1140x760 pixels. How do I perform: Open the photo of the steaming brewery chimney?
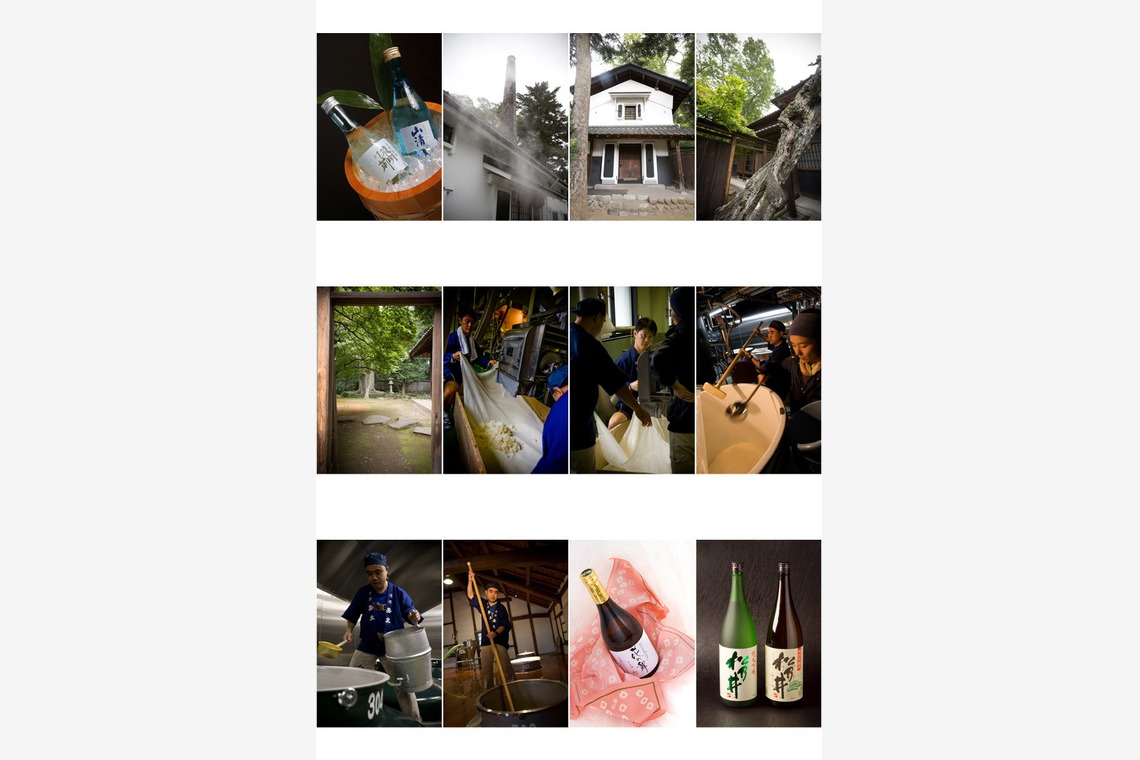pyautogui.click(x=505, y=127)
